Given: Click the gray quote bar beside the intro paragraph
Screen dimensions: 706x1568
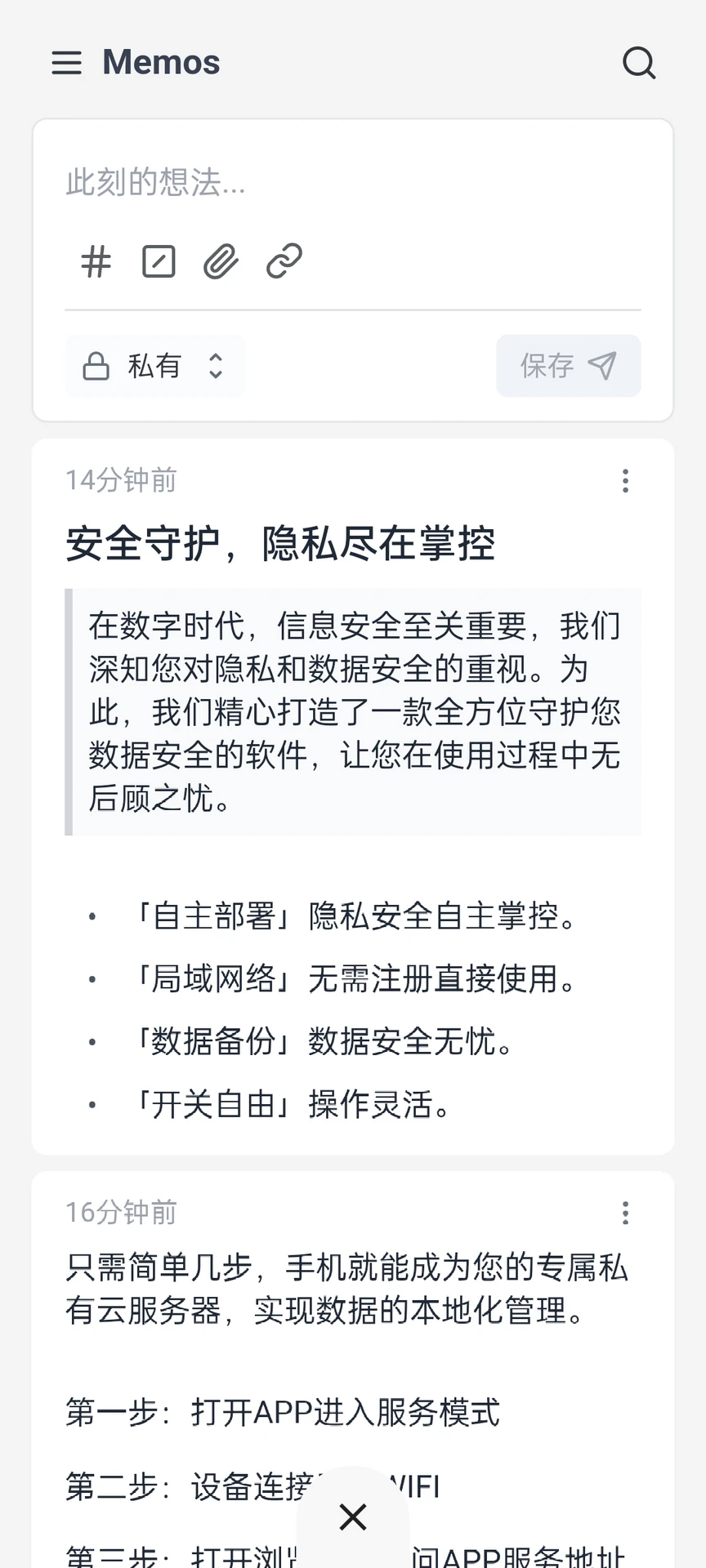Looking at the screenshot, I should (x=69, y=710).
